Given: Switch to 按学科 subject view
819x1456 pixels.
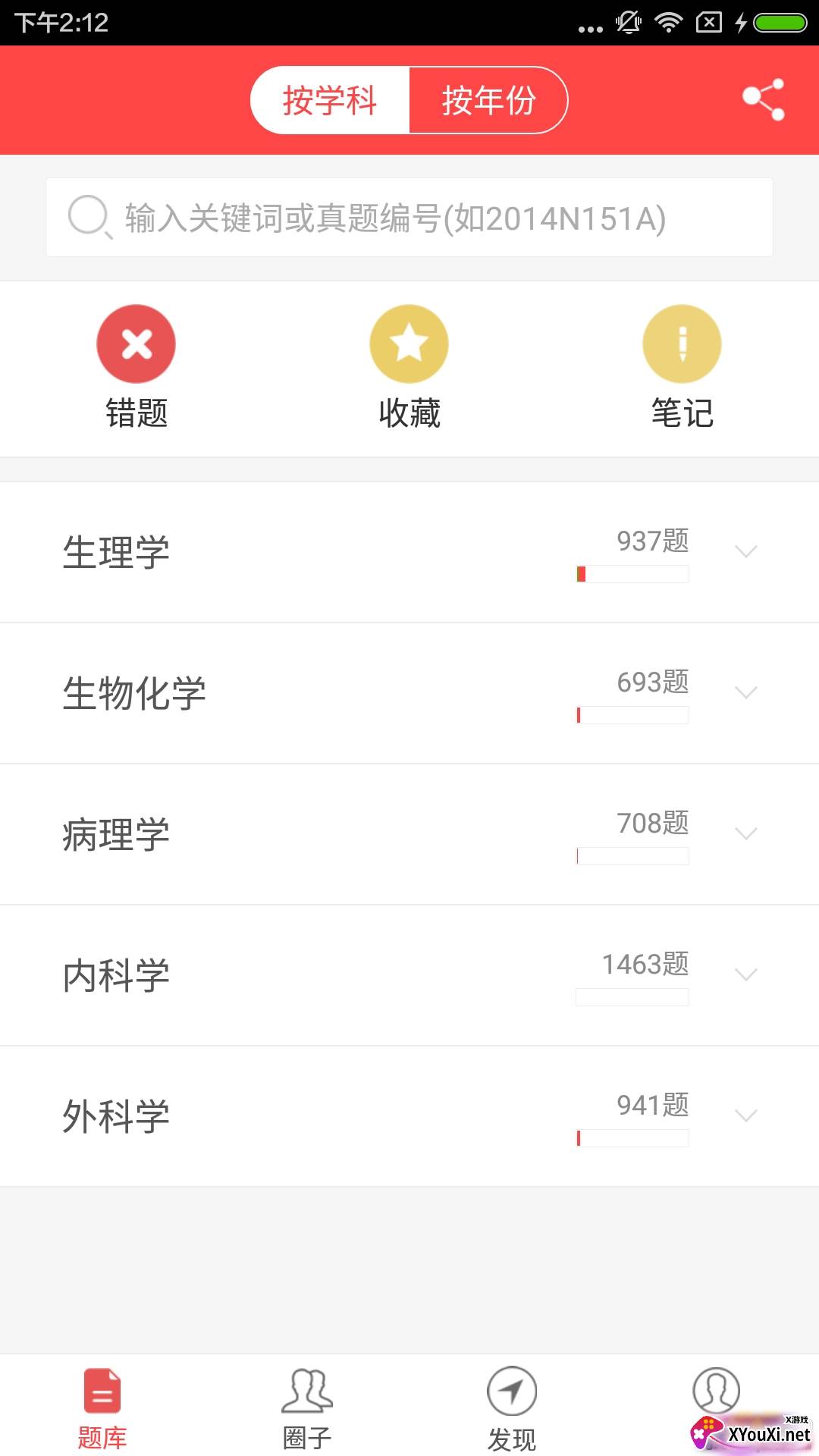Looking at the screenshot, I should (330, 99).
